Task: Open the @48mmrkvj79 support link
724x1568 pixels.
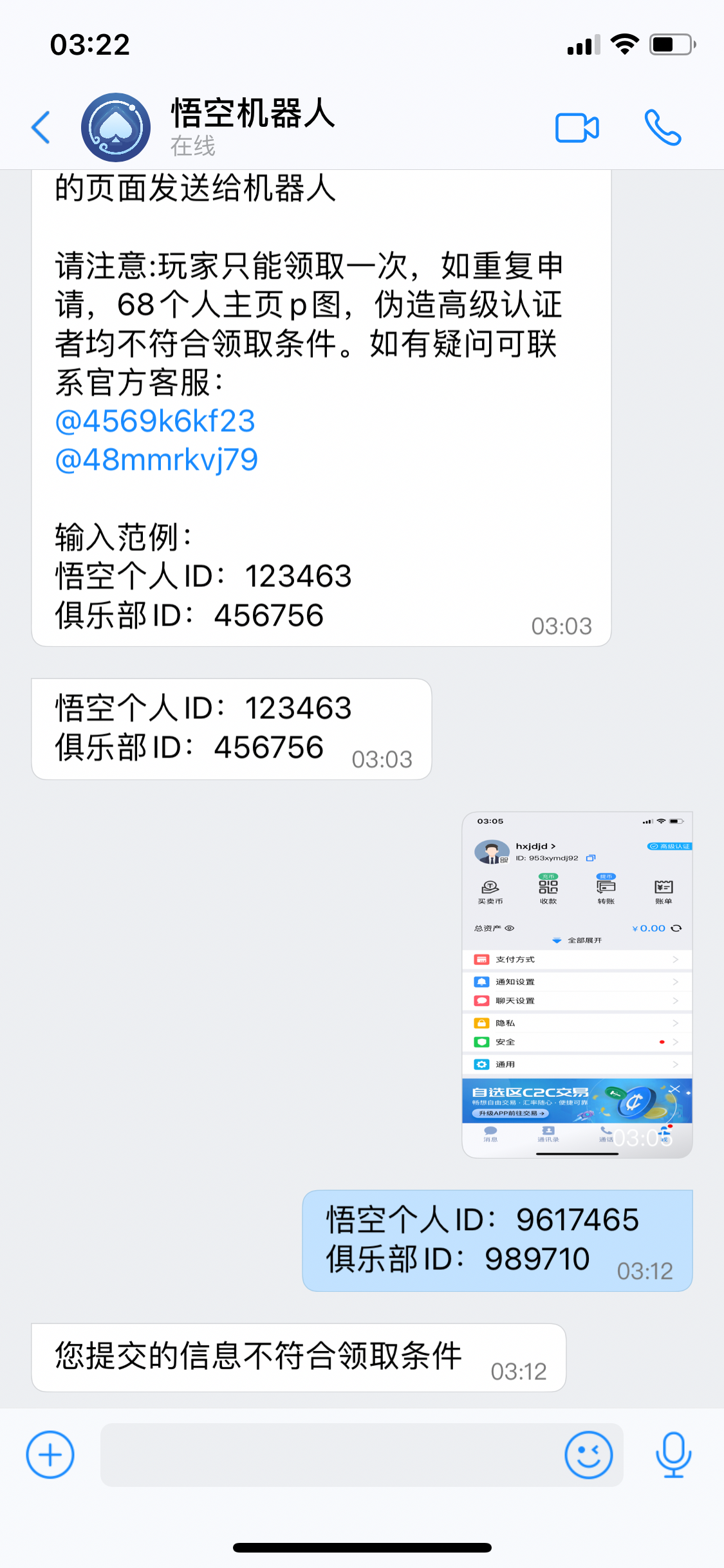Action: coord(156,460)
